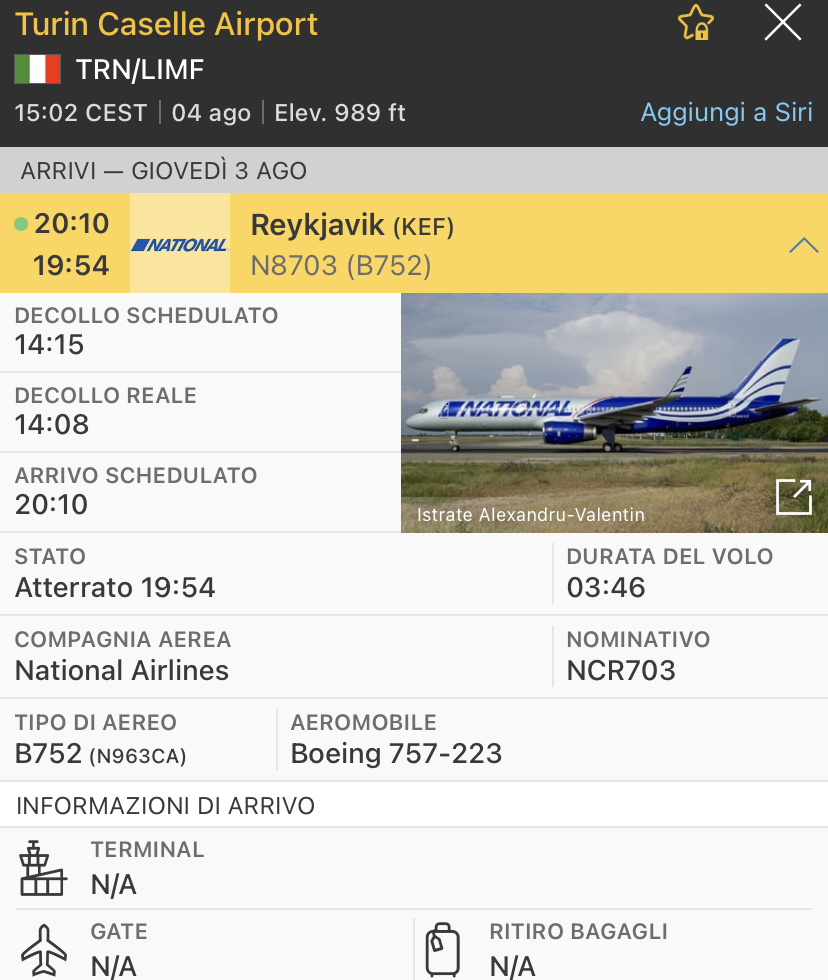
Task: Collapse the Reykjavik flight details
Action: coord(803,245)
